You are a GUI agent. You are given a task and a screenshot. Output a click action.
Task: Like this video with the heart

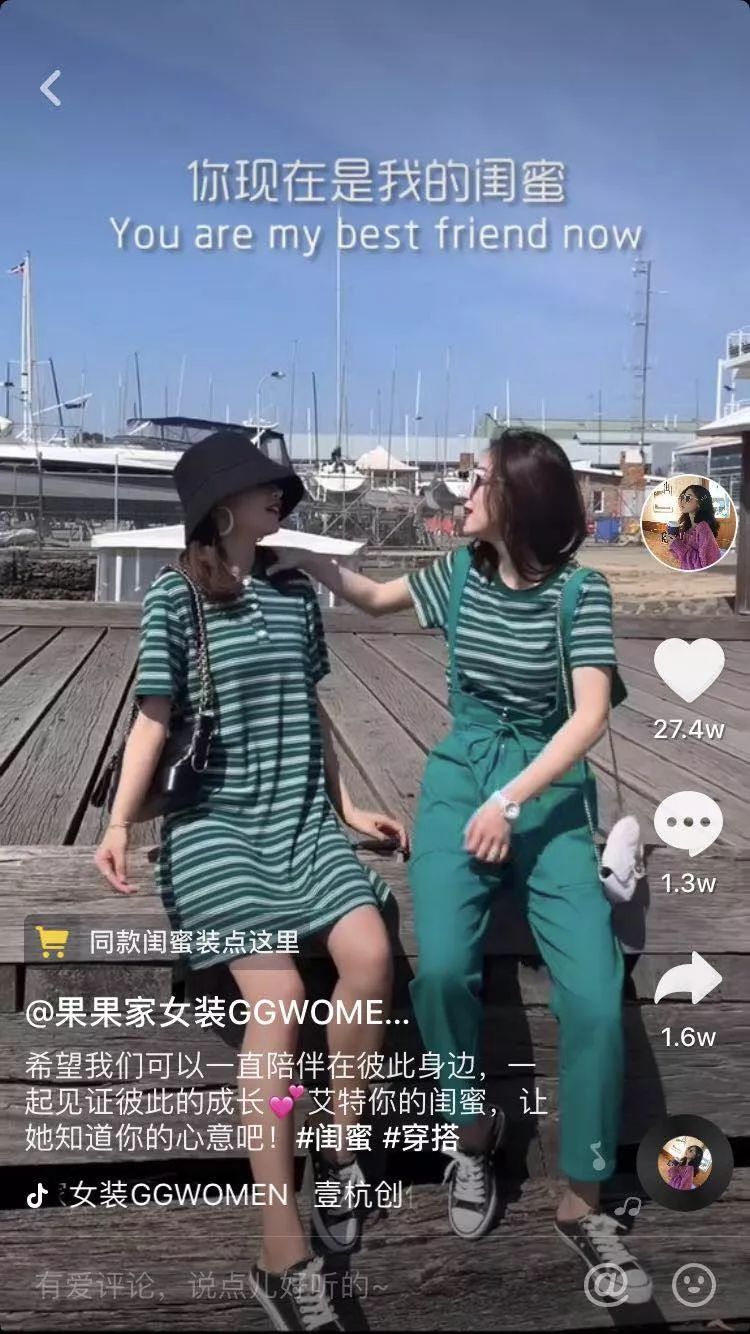click(x=688, y=671)
